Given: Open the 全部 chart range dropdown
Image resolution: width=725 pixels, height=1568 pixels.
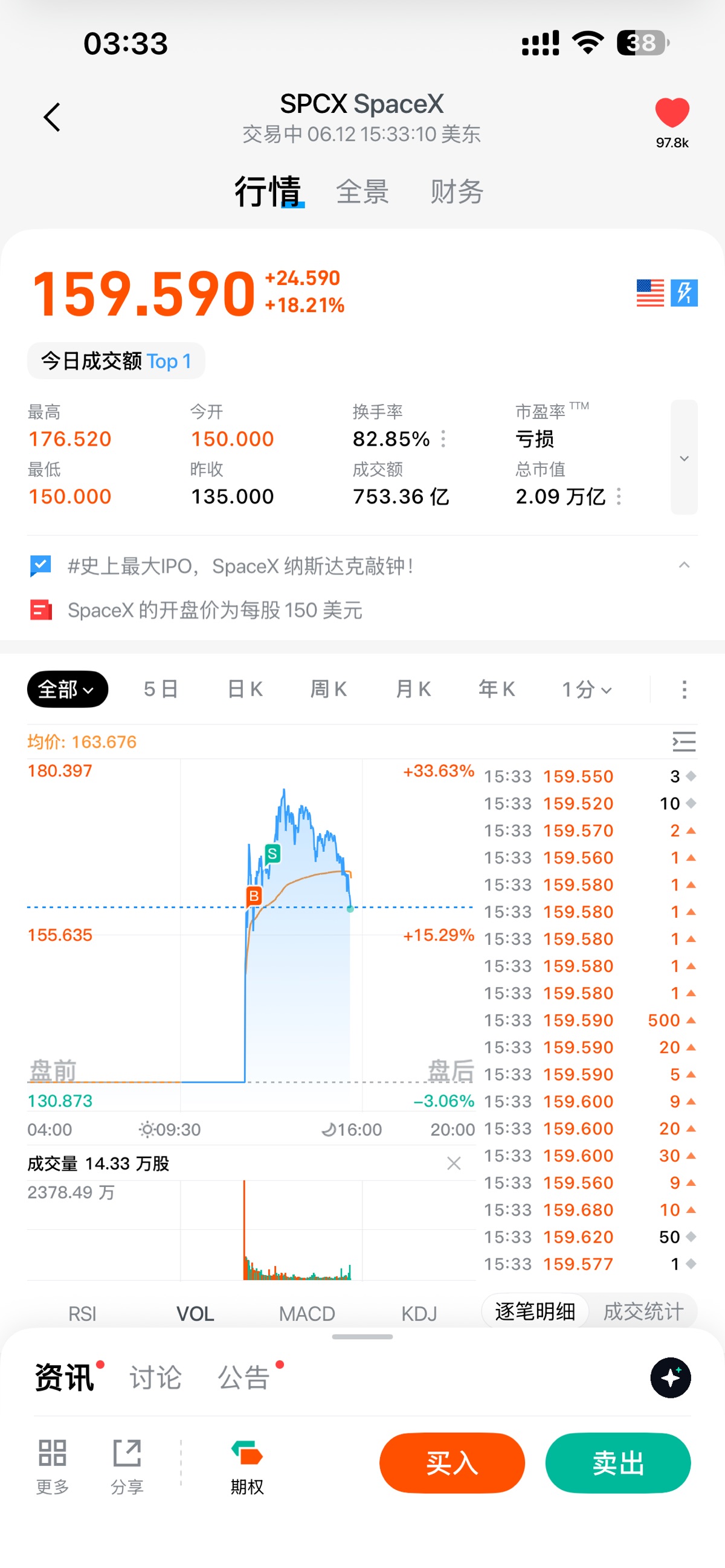Looking at the screenshot, I should (x=68, y=690).
